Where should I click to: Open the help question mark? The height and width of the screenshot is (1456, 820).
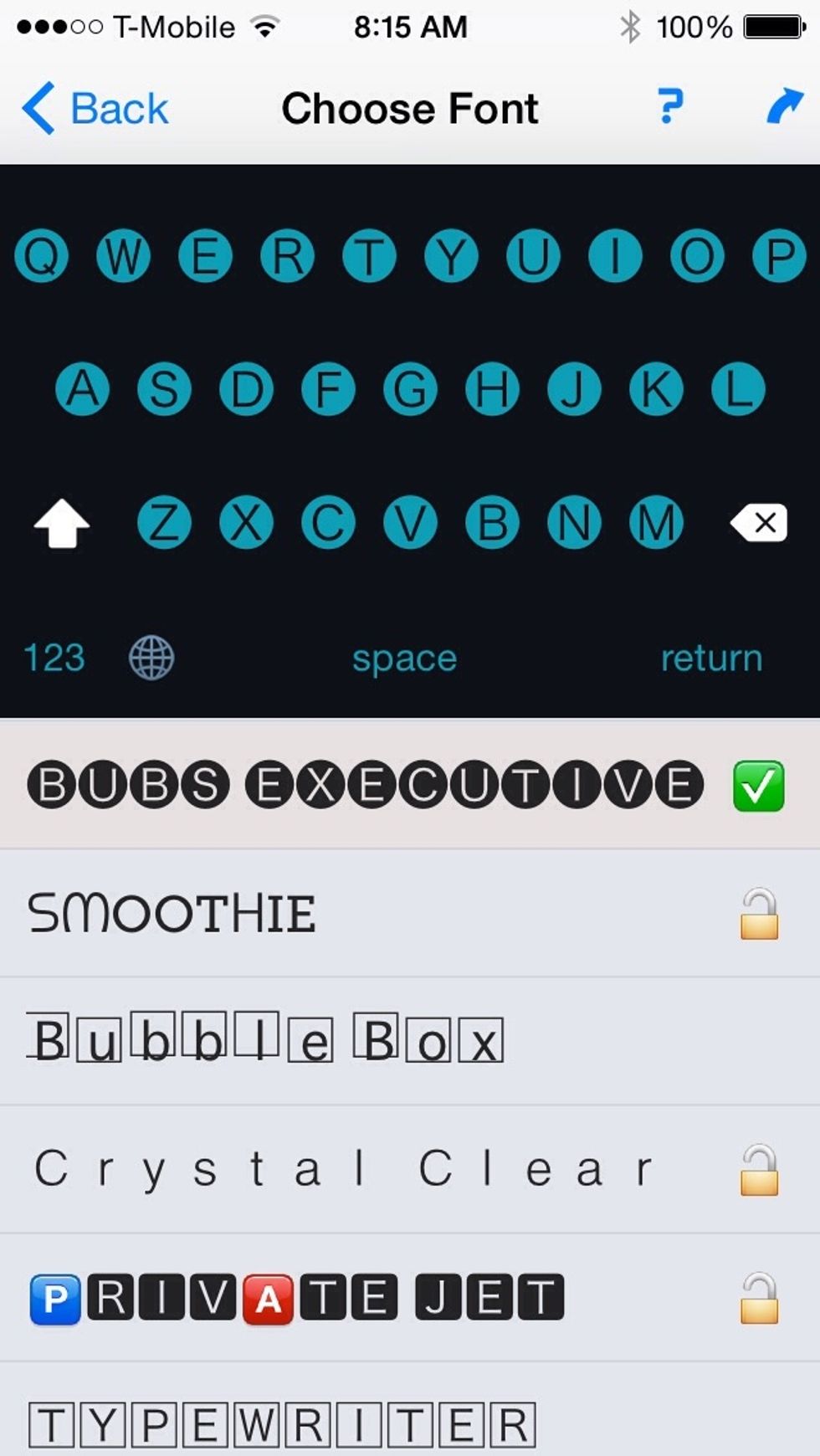(x=669, y=107)
